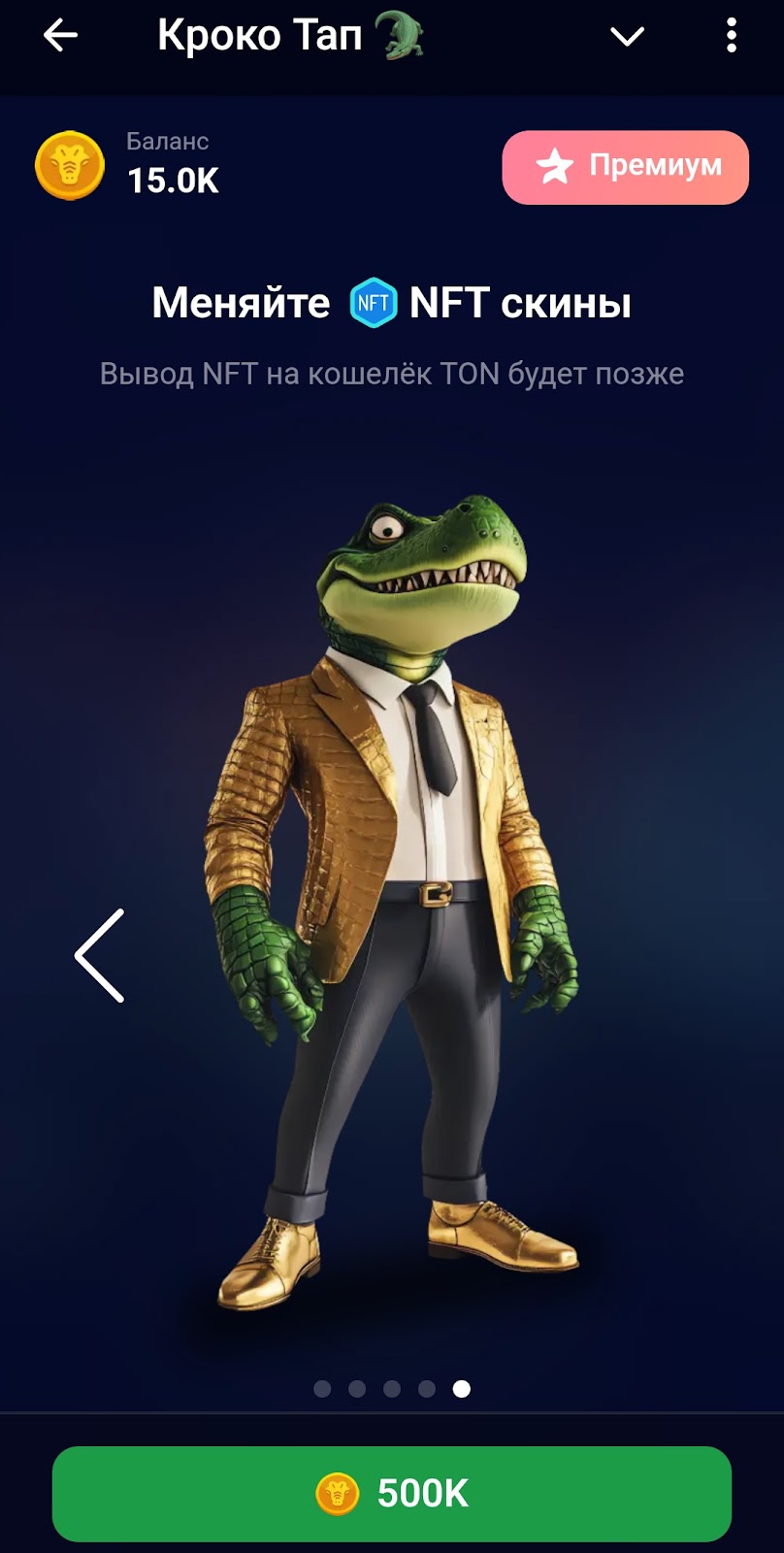Show the previous NFT skin
This screenshot has width=784, height=1553.
(101, 956)
